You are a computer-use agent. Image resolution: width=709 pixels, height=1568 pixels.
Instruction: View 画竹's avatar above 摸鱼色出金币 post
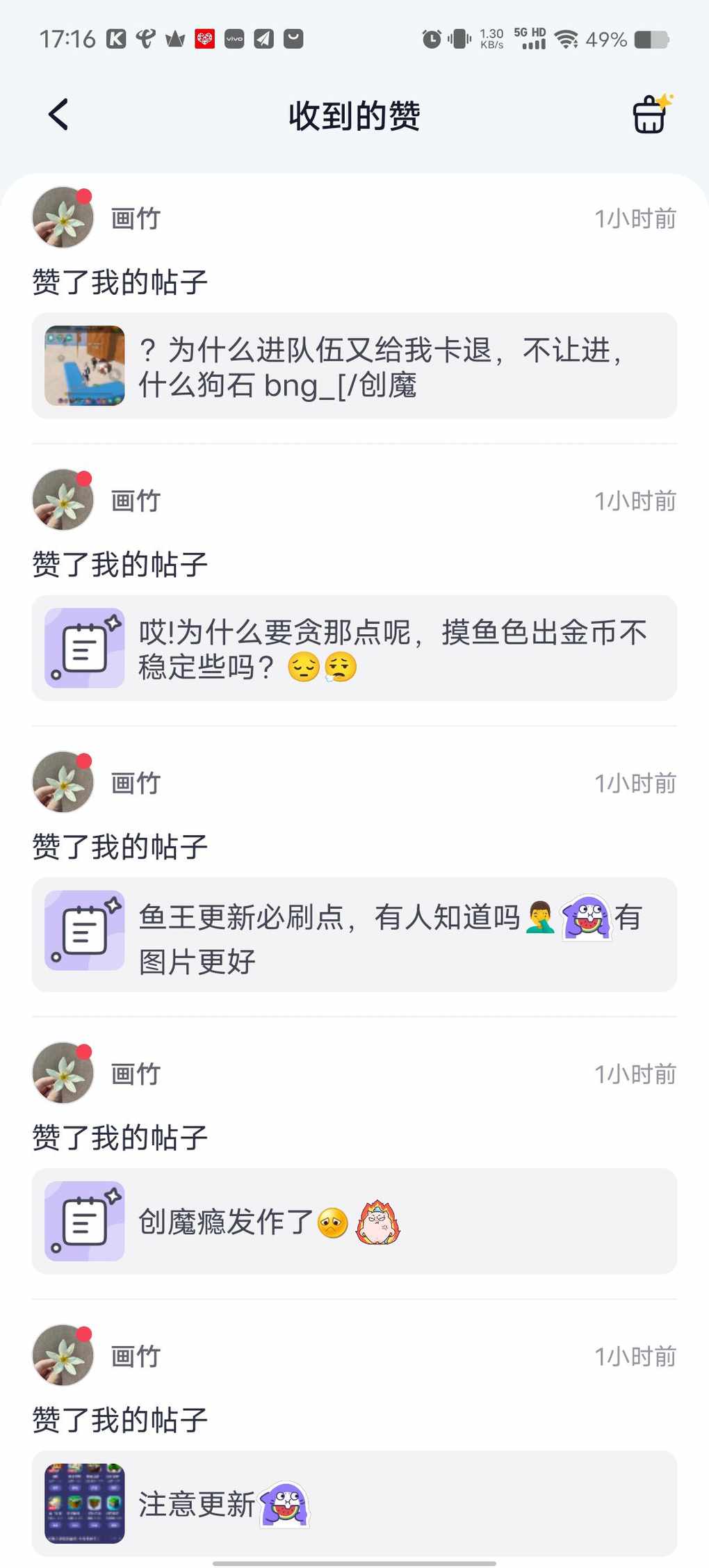click(x=63, y=500)
